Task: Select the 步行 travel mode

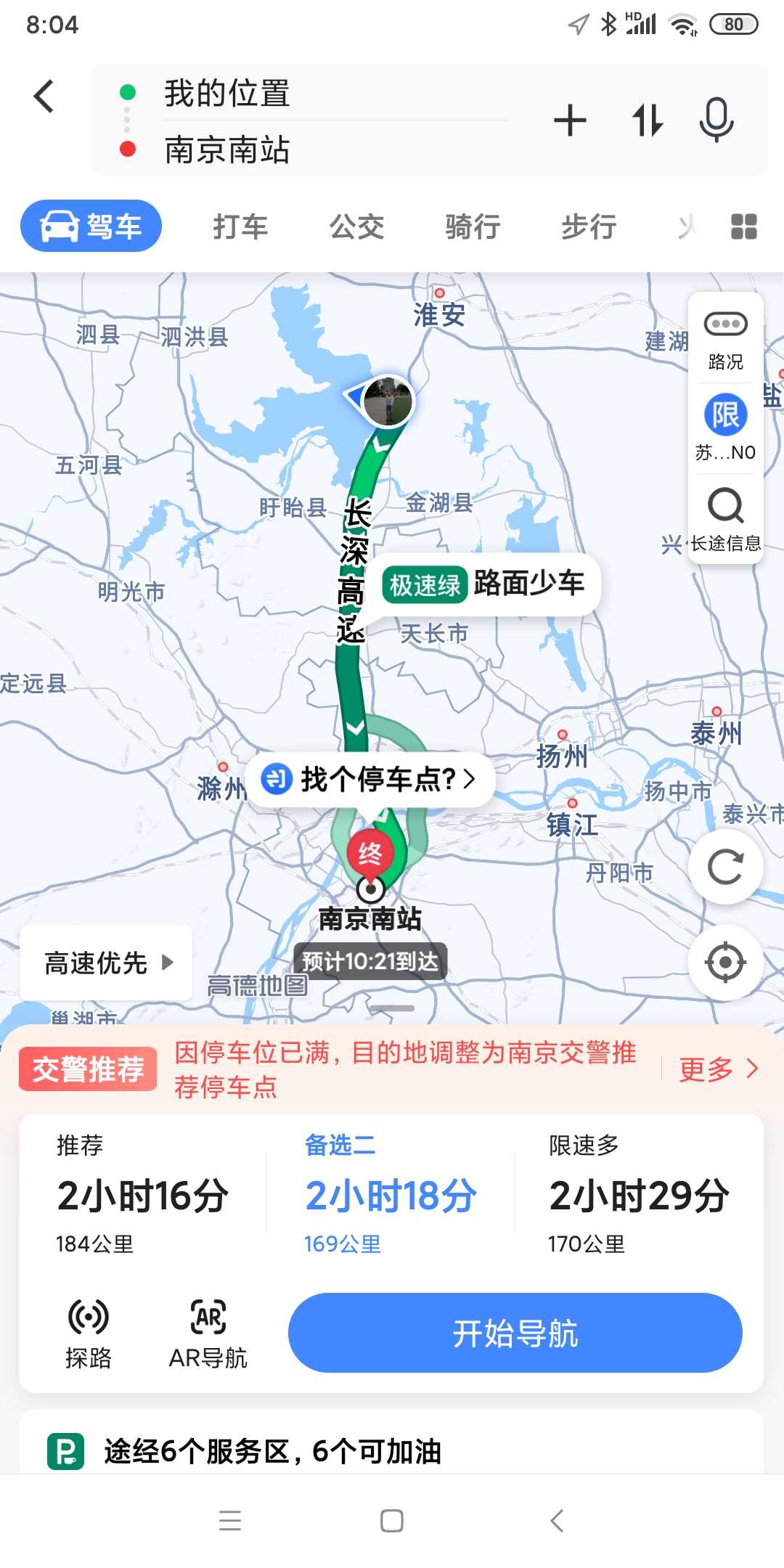Action: click(x=589, y=226)
